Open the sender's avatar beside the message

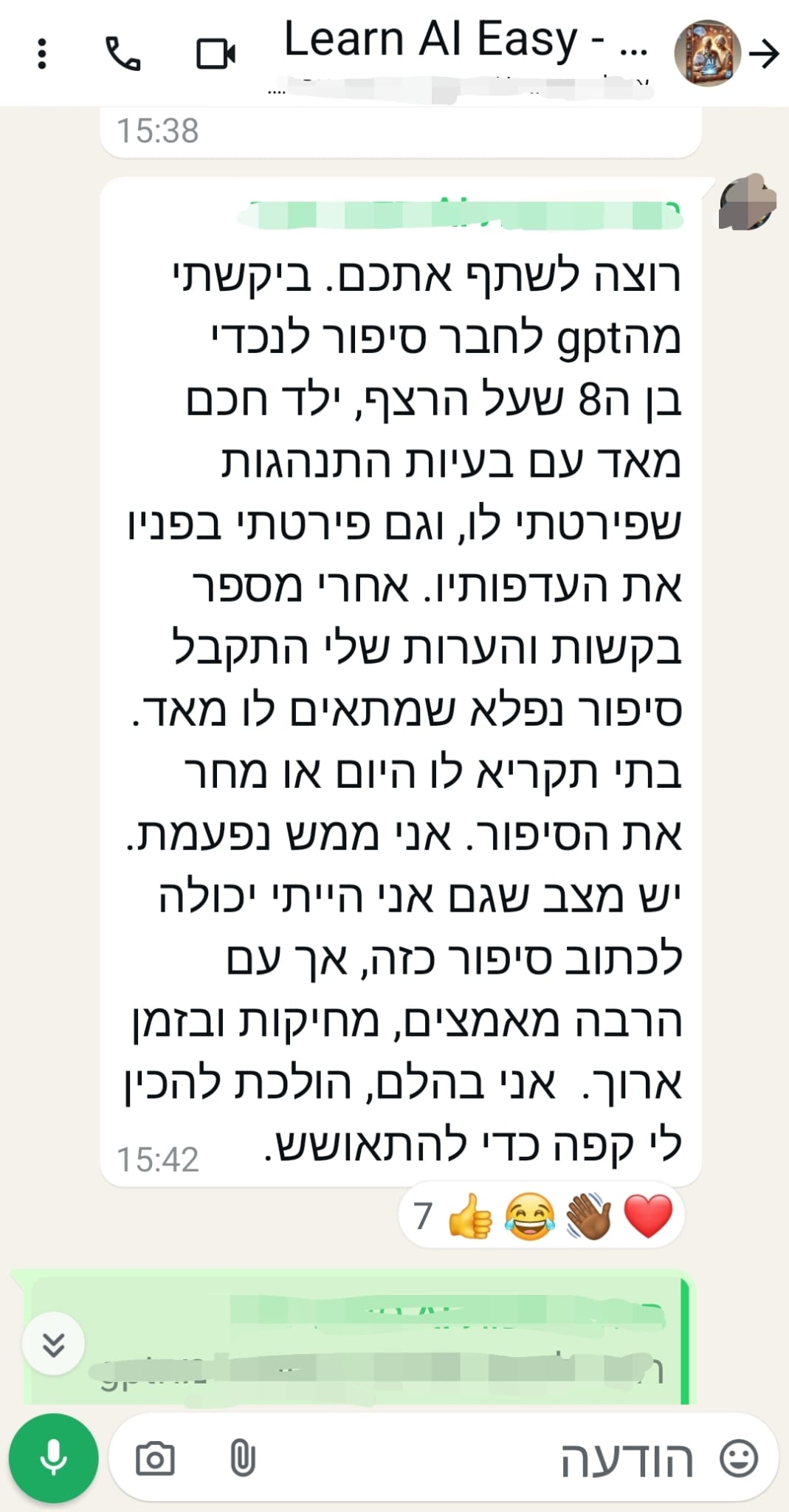[x=748, y=202]
